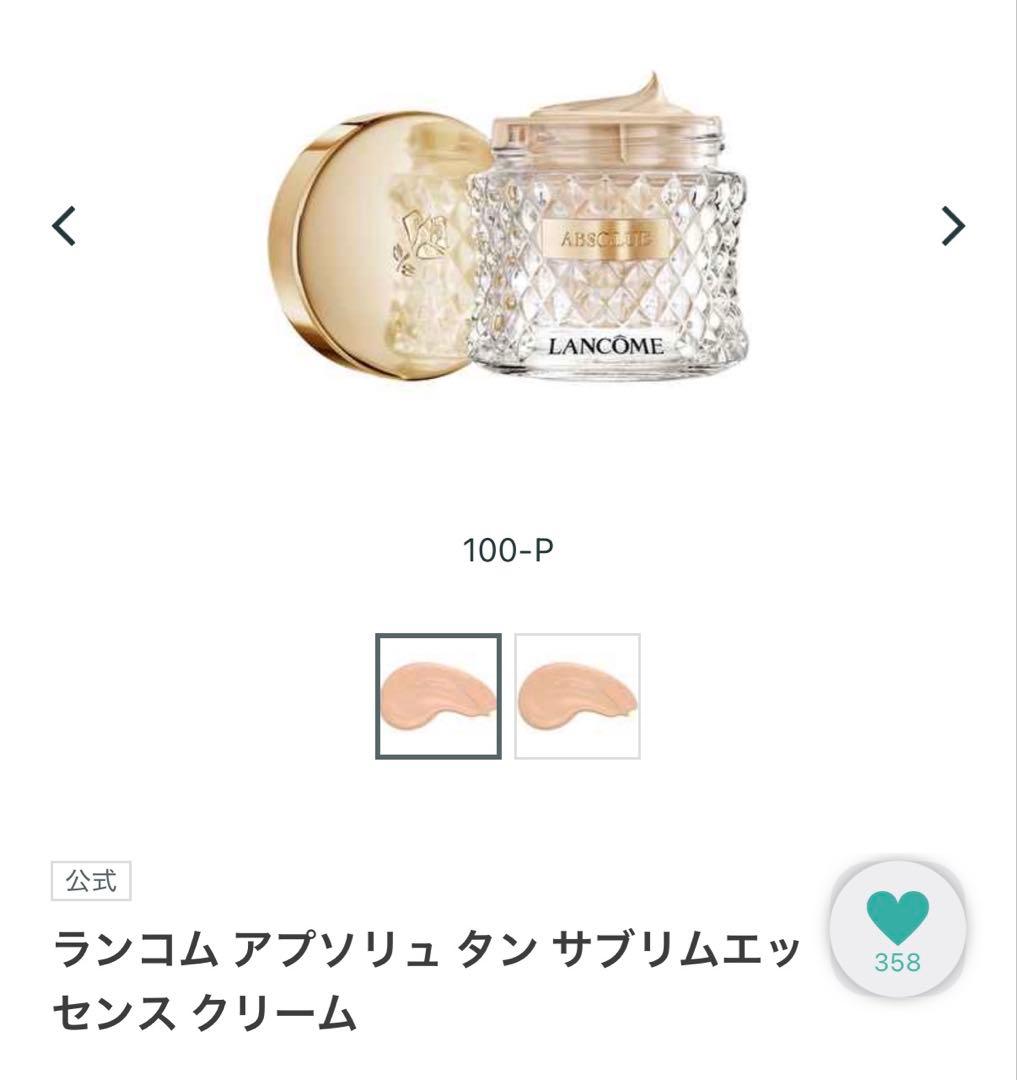Click the 公式 official badge
Screen dimensions: 1017x1080
(x=92, y=881)
